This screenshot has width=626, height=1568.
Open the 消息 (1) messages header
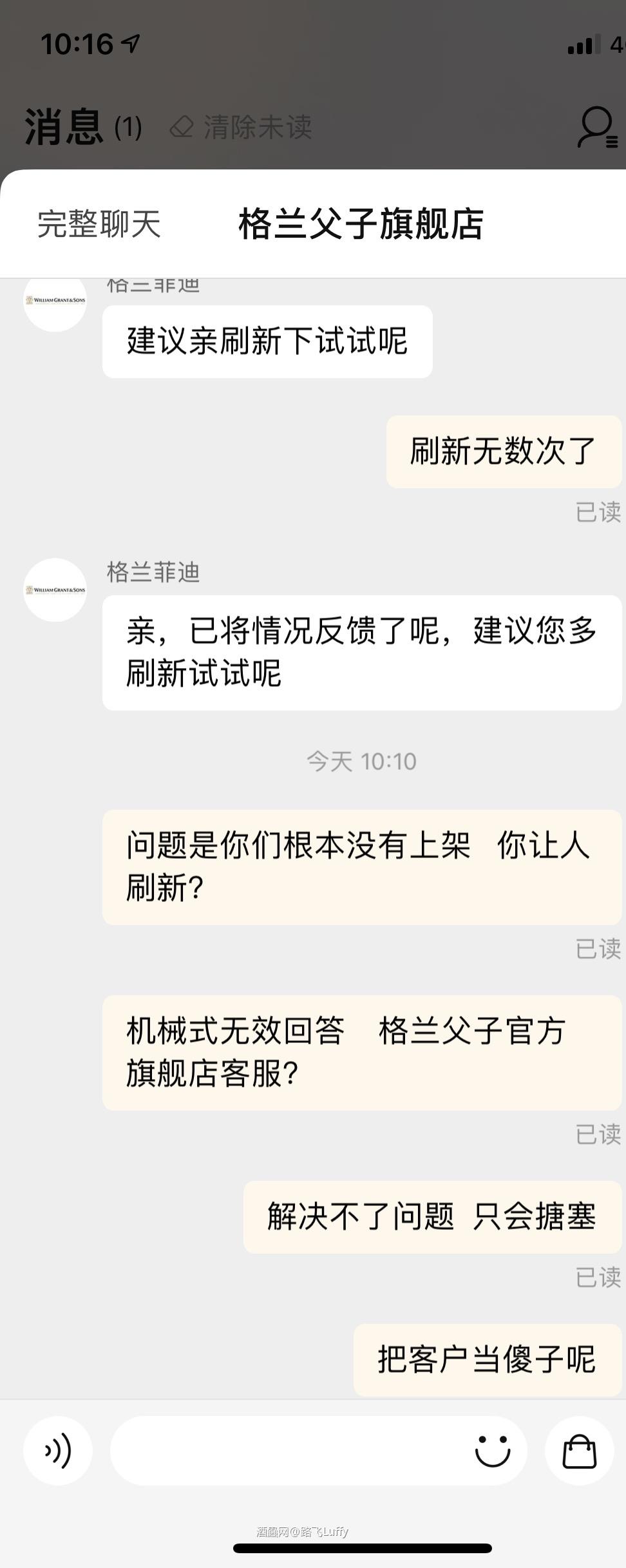[x=82, y=126]
